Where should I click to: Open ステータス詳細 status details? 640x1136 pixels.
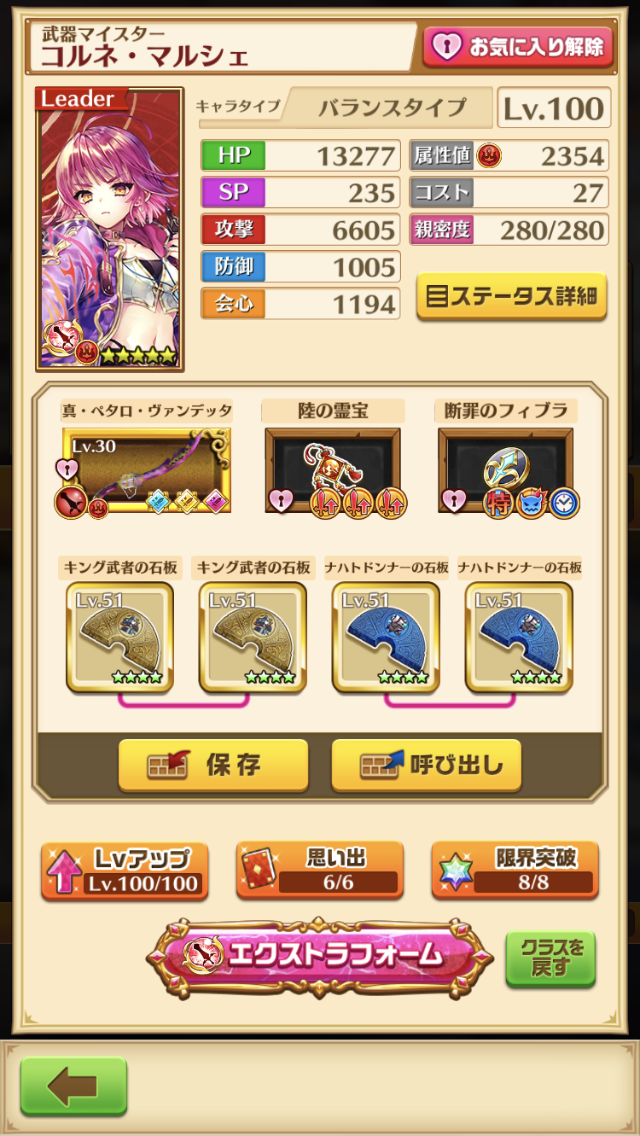511,296
